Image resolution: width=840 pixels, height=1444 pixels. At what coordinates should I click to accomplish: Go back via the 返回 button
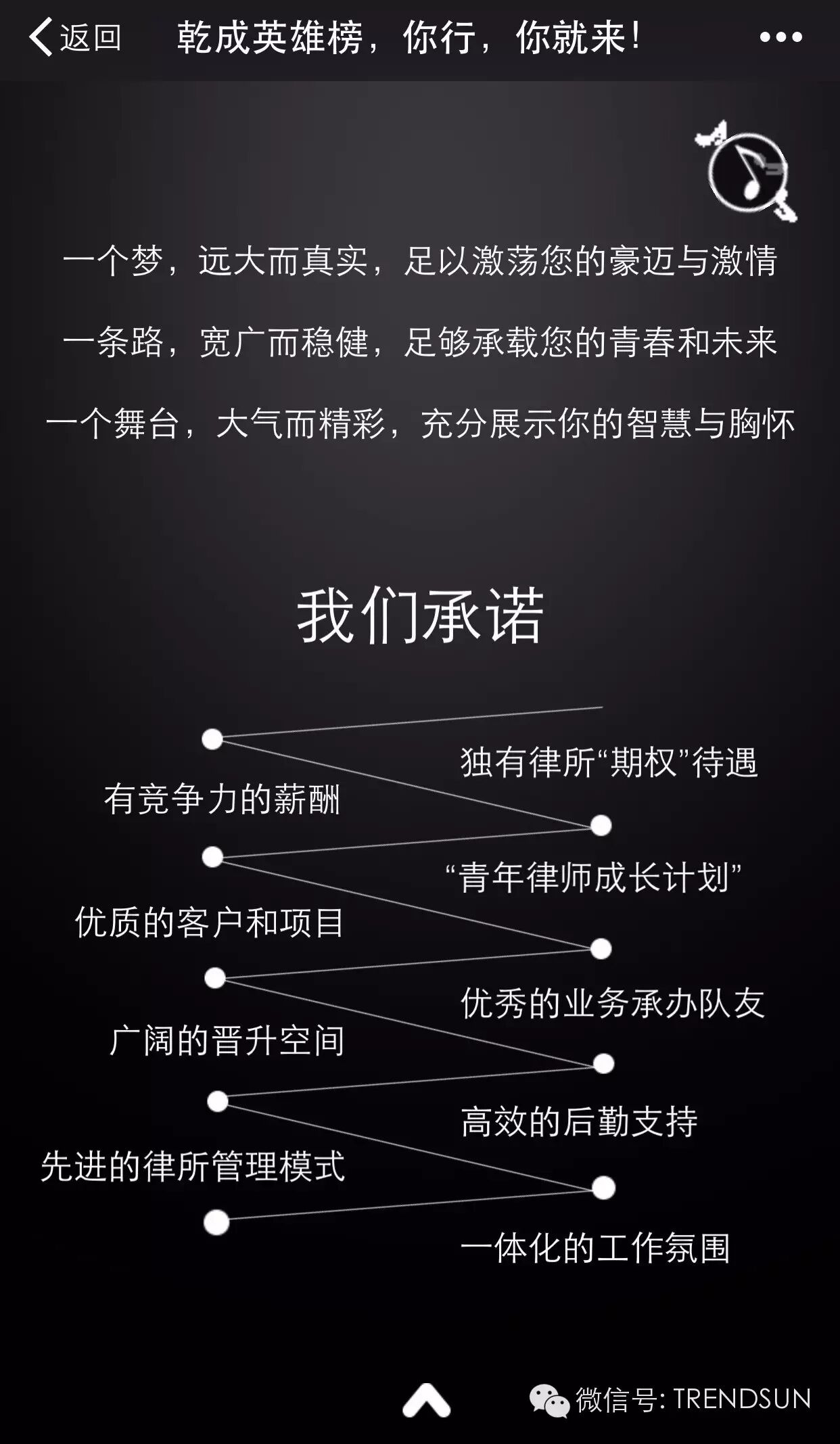(75, 37)
